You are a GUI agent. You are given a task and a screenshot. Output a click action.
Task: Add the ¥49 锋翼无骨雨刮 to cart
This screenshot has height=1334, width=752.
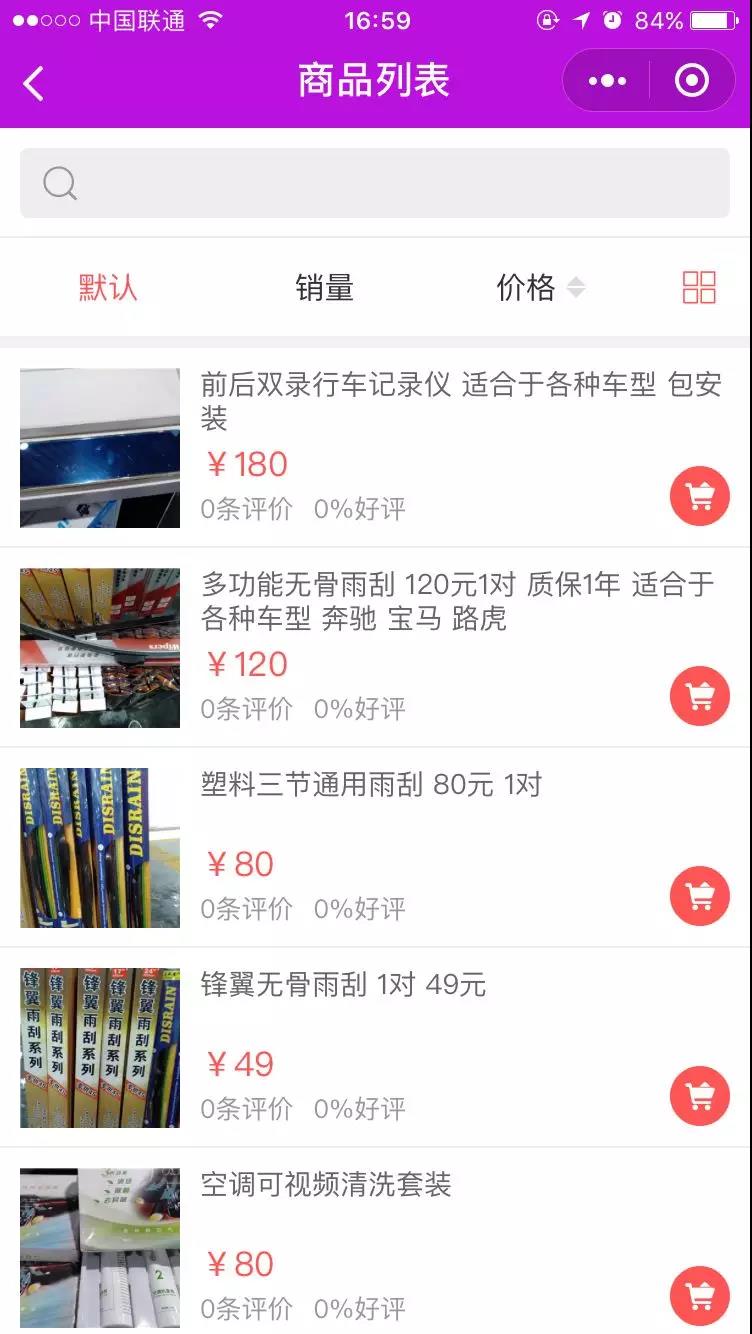click(699, 1096)
